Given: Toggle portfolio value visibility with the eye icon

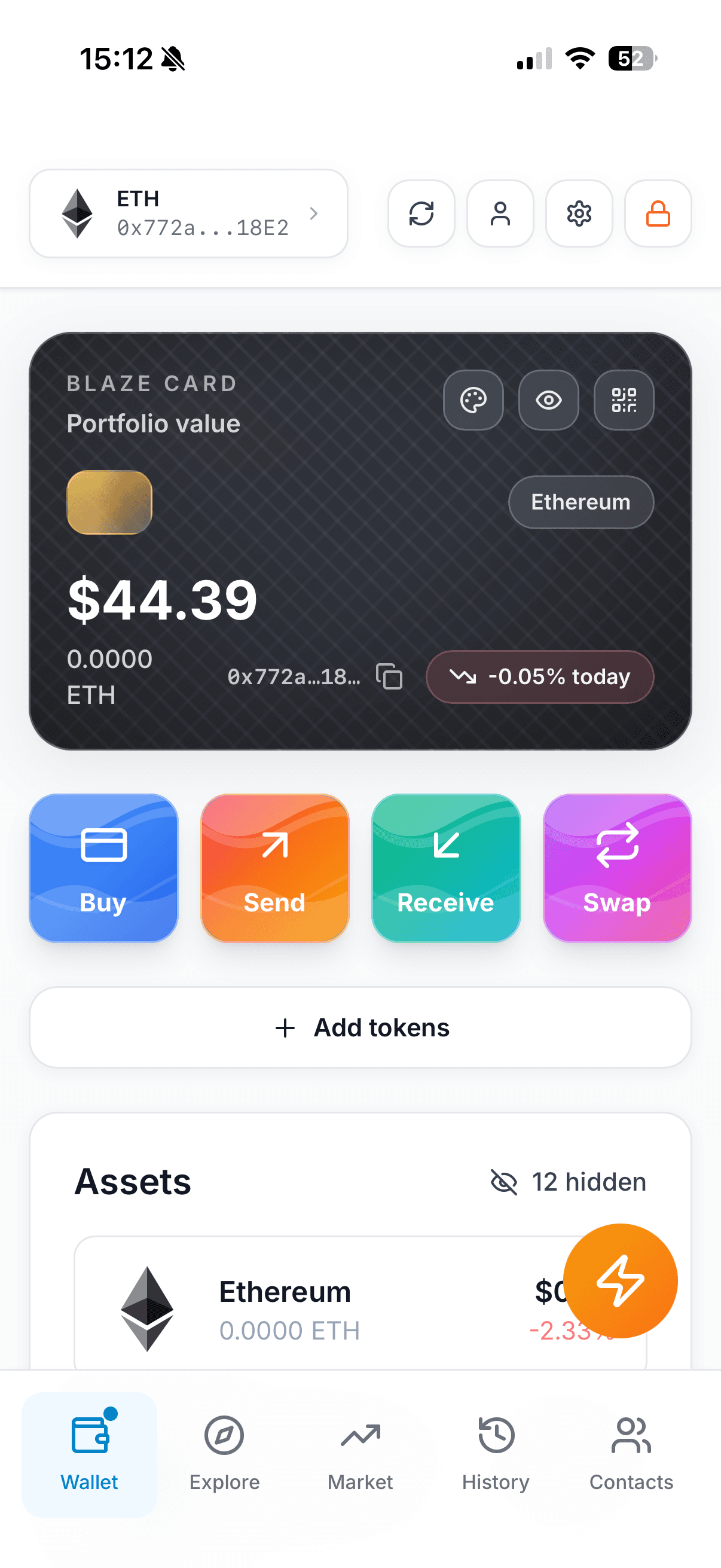Looking at the screenshot, I should pyautogui.click(x=548, y=400).
